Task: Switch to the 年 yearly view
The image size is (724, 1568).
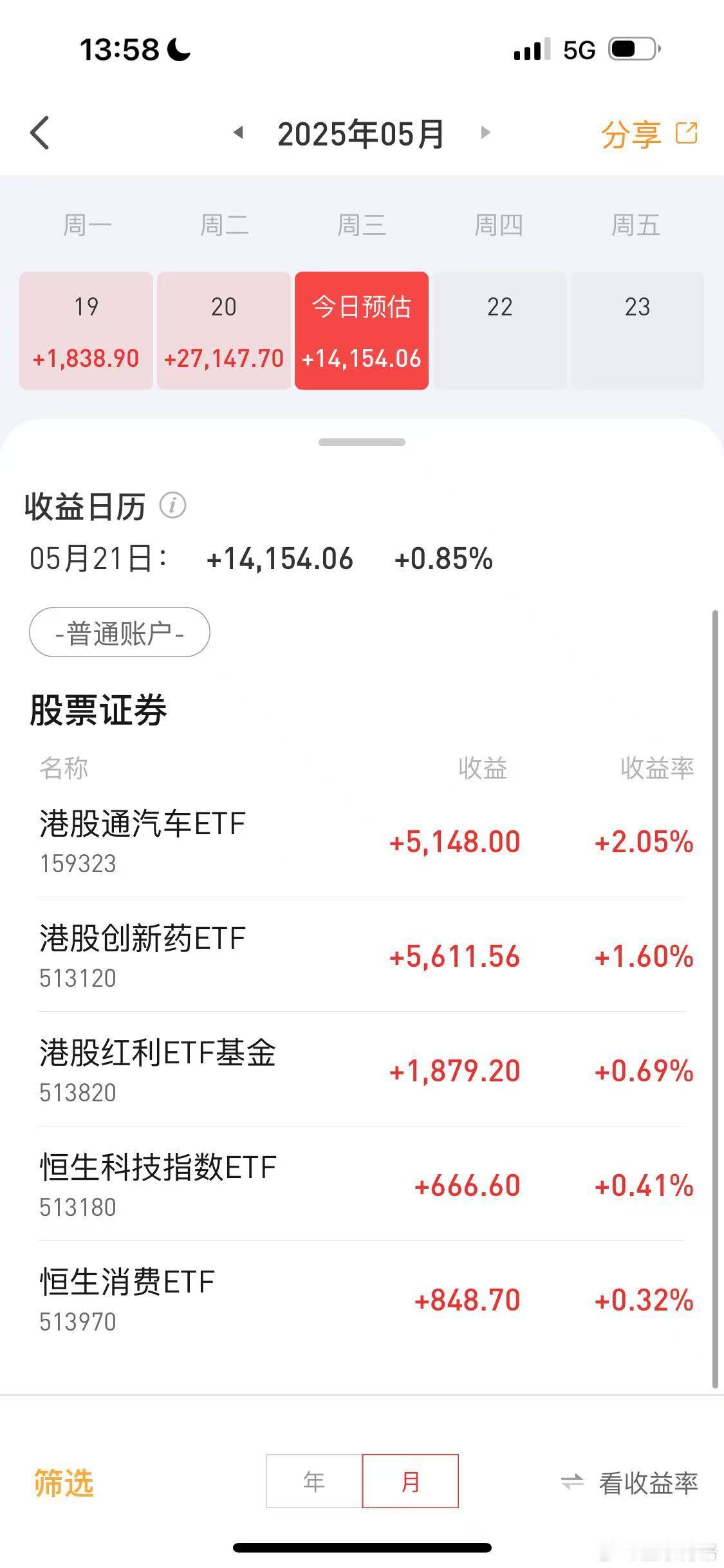Action: tap(314, 1481)
